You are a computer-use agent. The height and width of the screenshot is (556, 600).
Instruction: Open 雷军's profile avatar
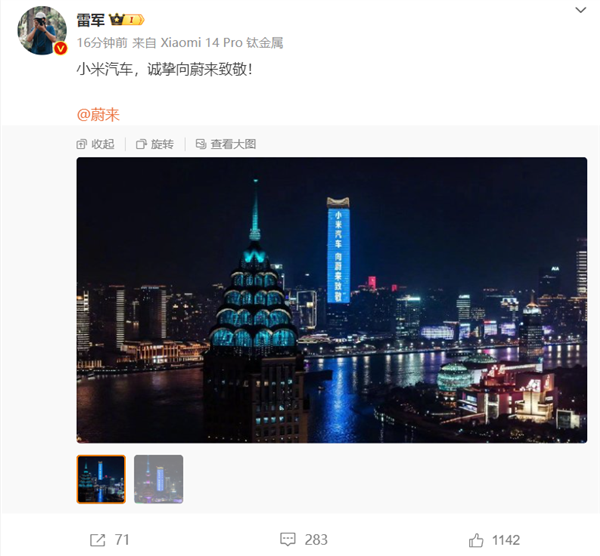[42, 30]
